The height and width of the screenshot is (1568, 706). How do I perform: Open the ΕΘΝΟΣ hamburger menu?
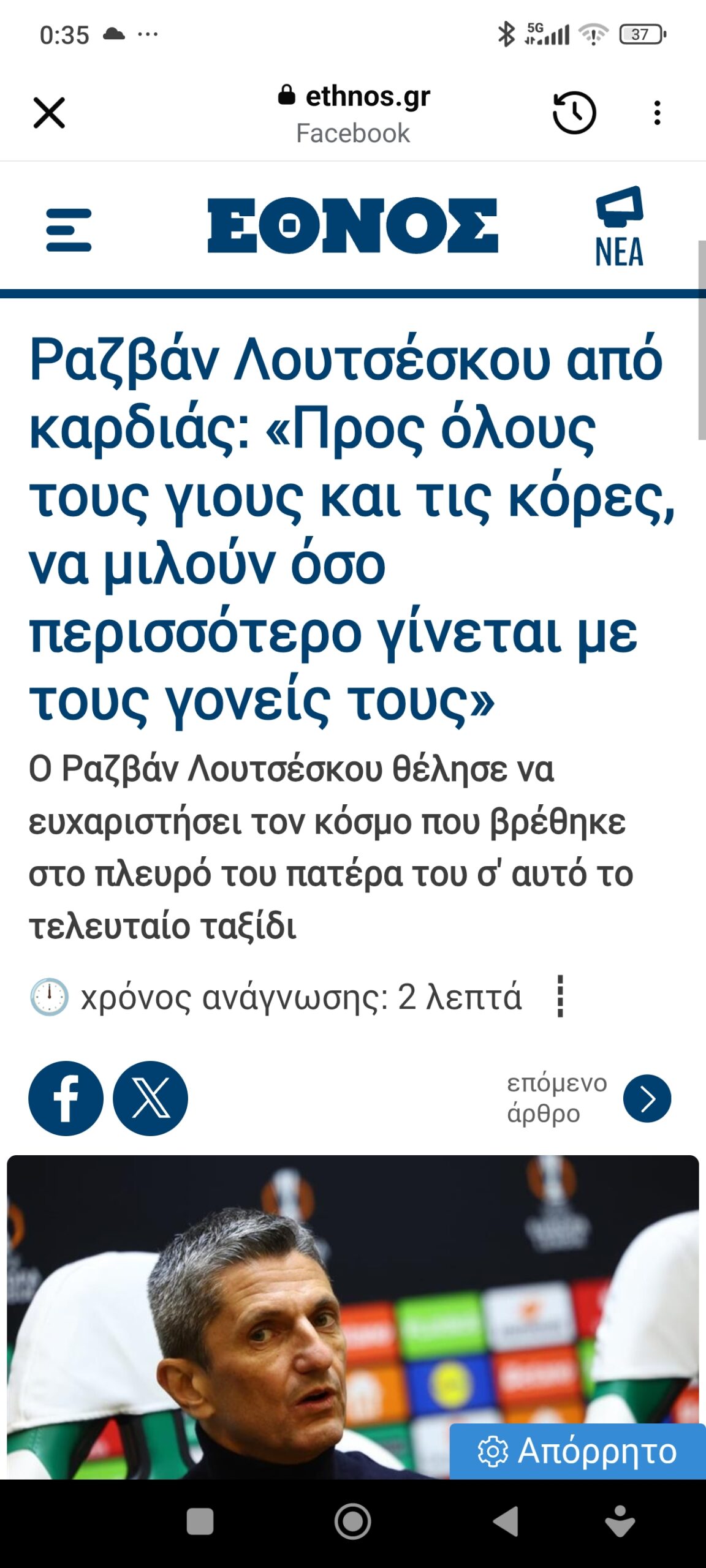click(69, 230)
